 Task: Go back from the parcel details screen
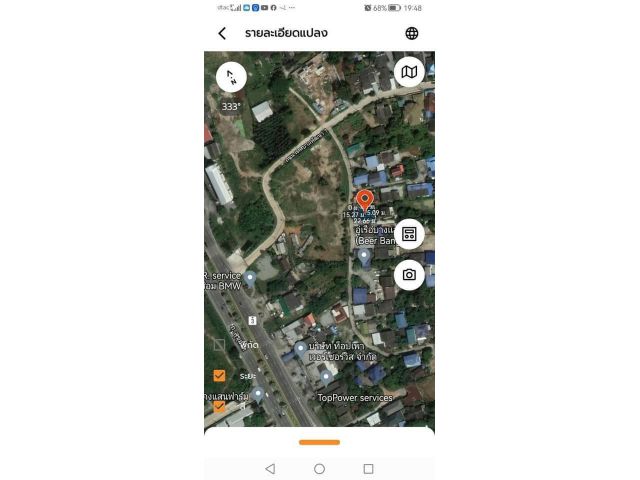click(x=222, y=33)
